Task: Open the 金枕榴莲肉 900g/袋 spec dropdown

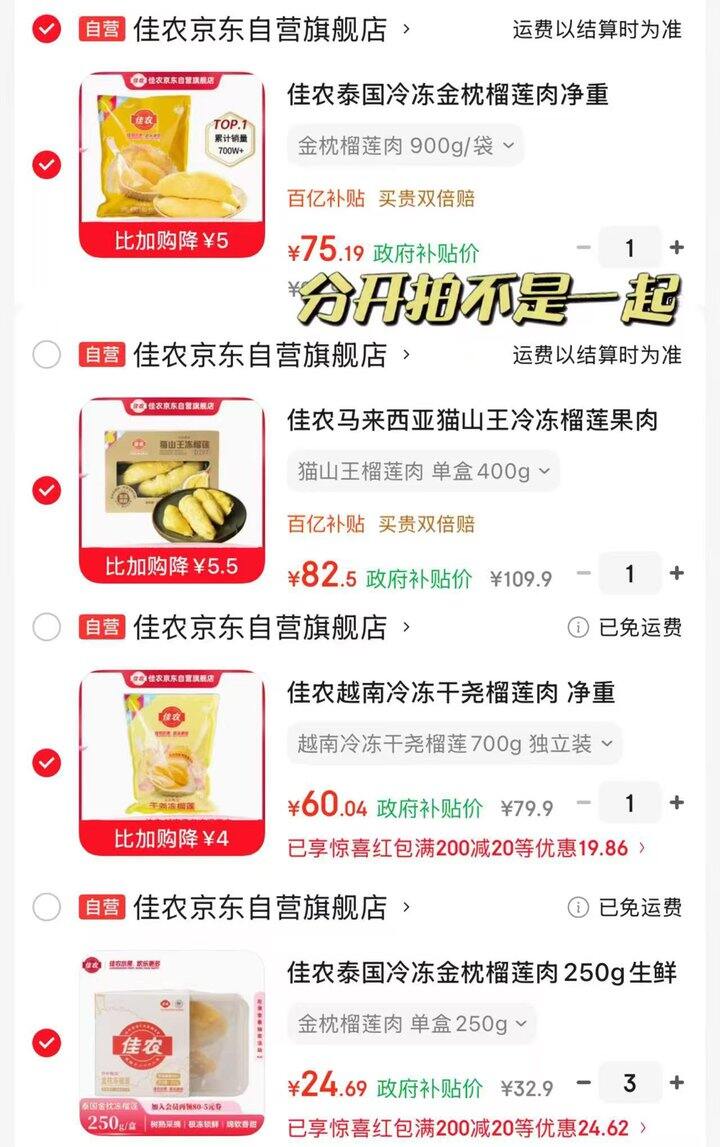Action: pyautogui.click(x=405, y=146)
